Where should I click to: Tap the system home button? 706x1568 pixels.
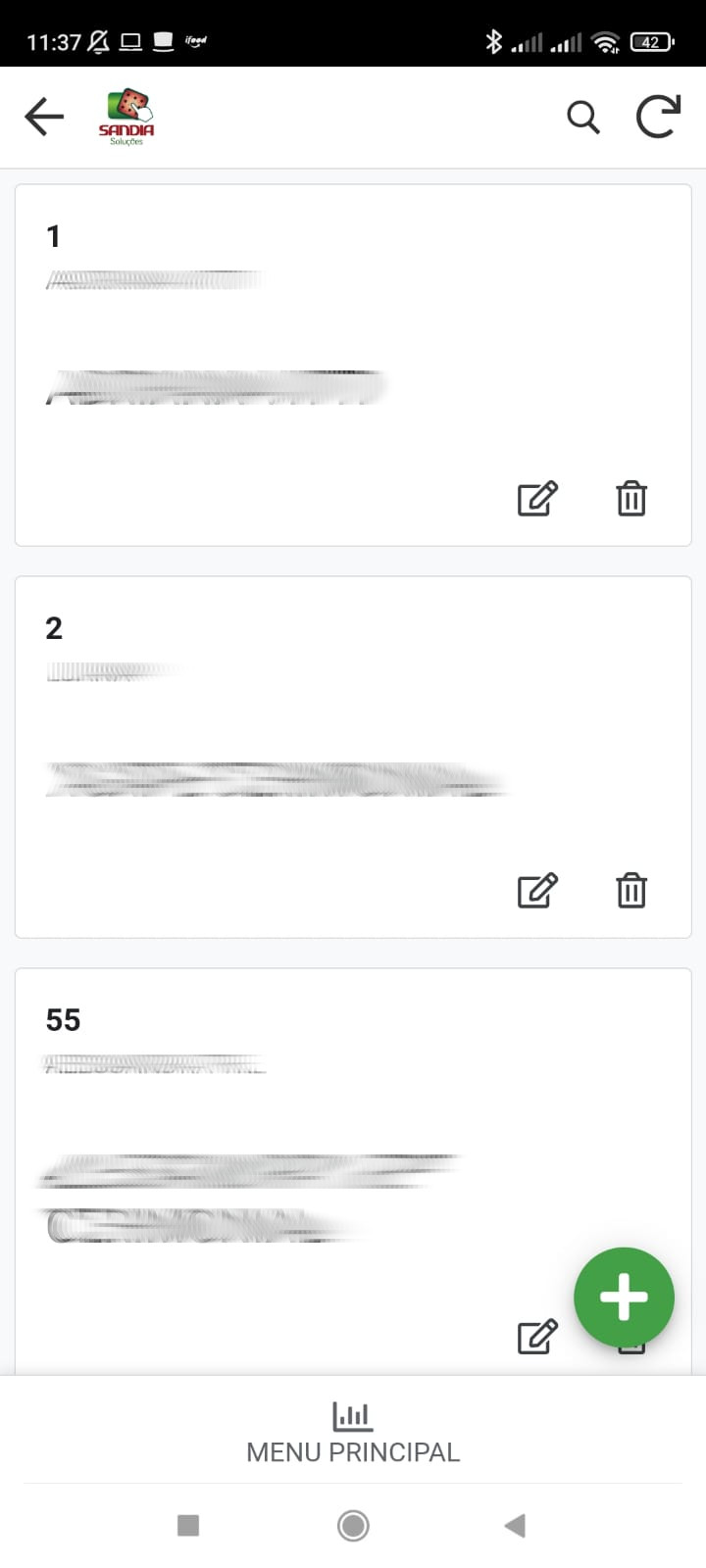[x=353, y=1525]
